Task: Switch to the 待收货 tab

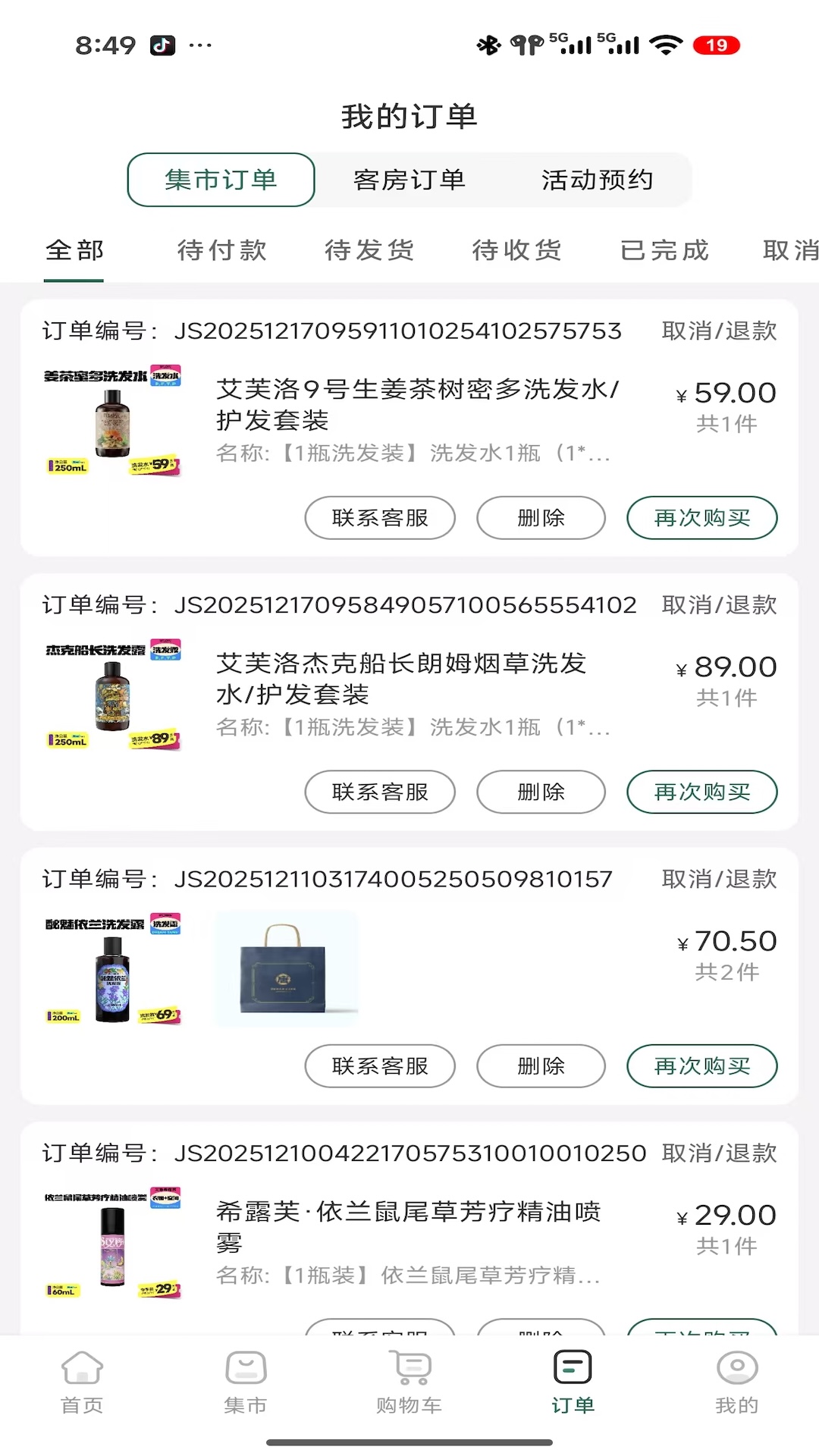Action: [516, 250]
